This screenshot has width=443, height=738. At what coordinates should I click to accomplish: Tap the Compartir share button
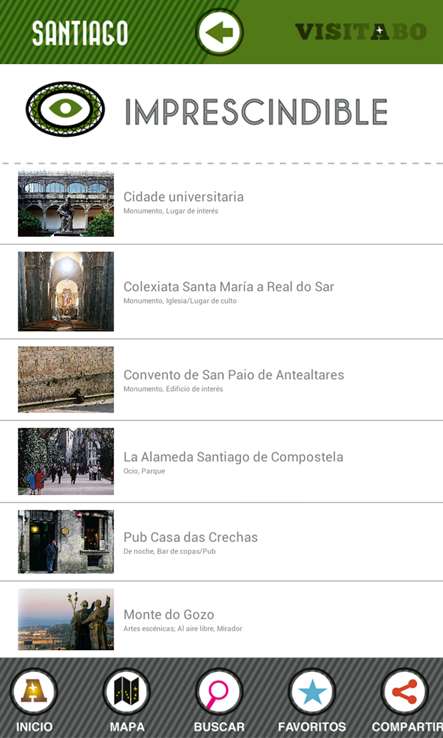click(x=406, y=700)
